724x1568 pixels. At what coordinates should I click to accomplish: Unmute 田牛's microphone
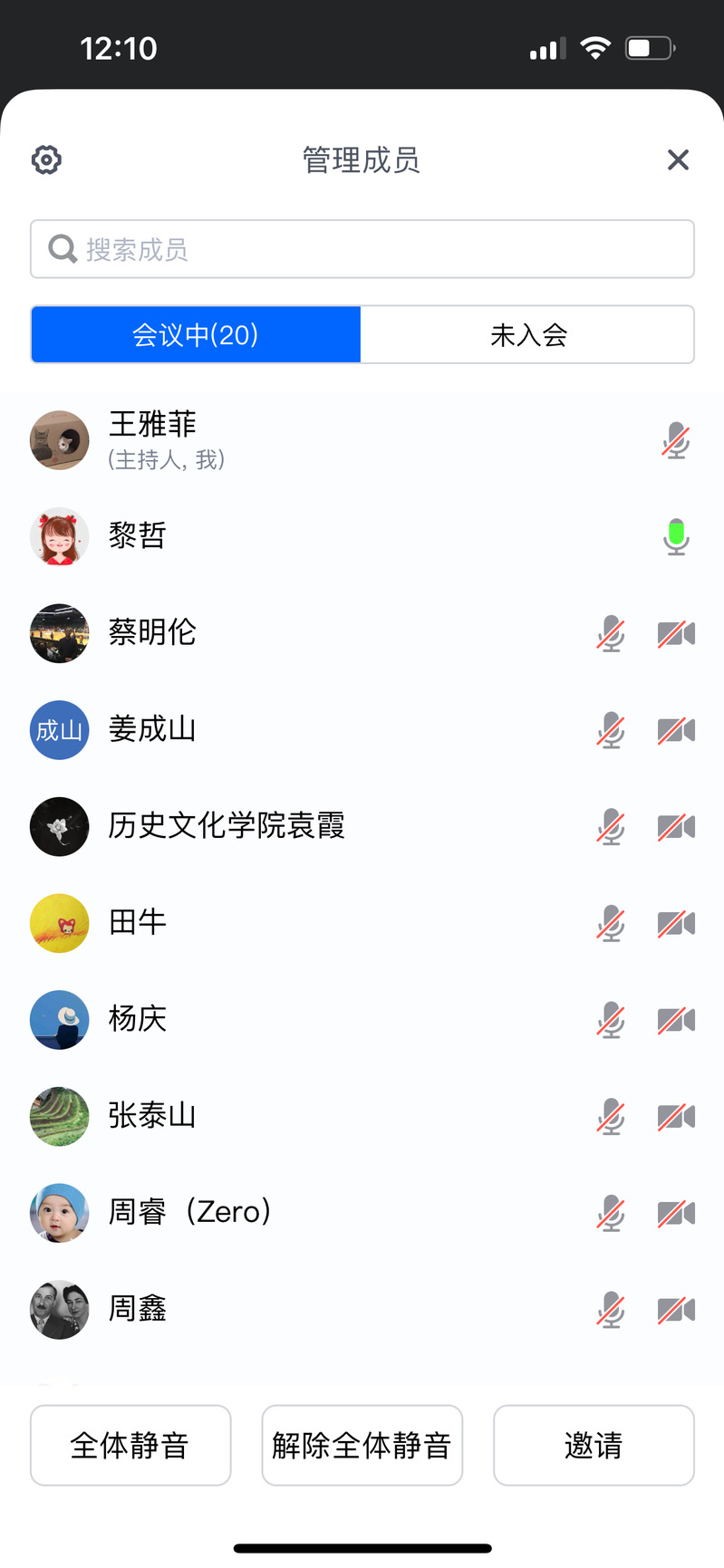tap(611, 923)
